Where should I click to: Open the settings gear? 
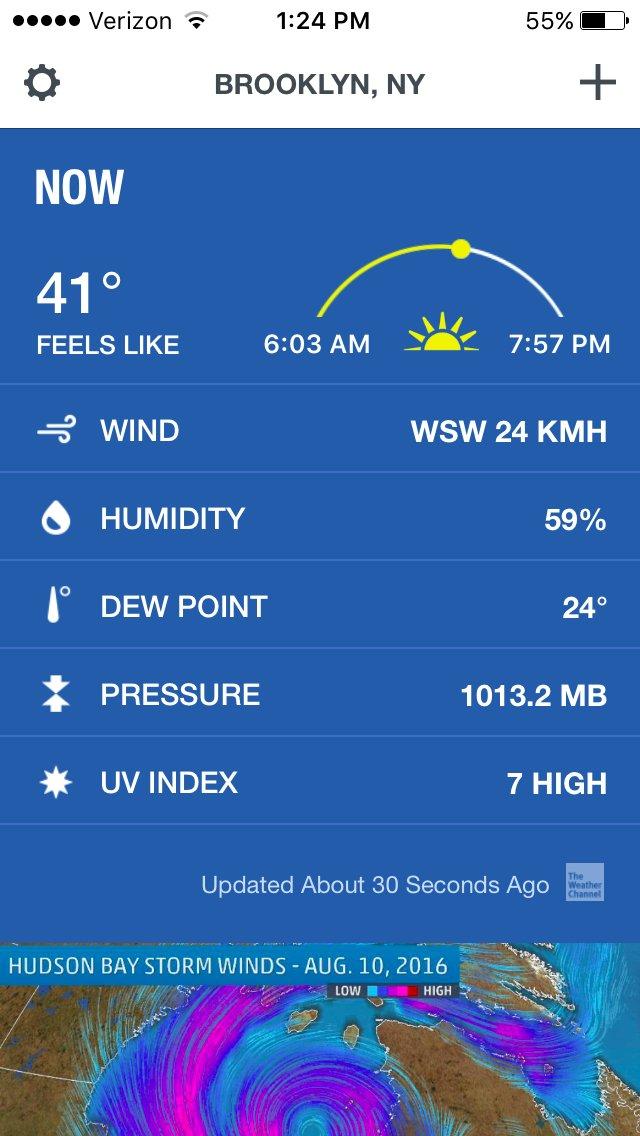42,84
